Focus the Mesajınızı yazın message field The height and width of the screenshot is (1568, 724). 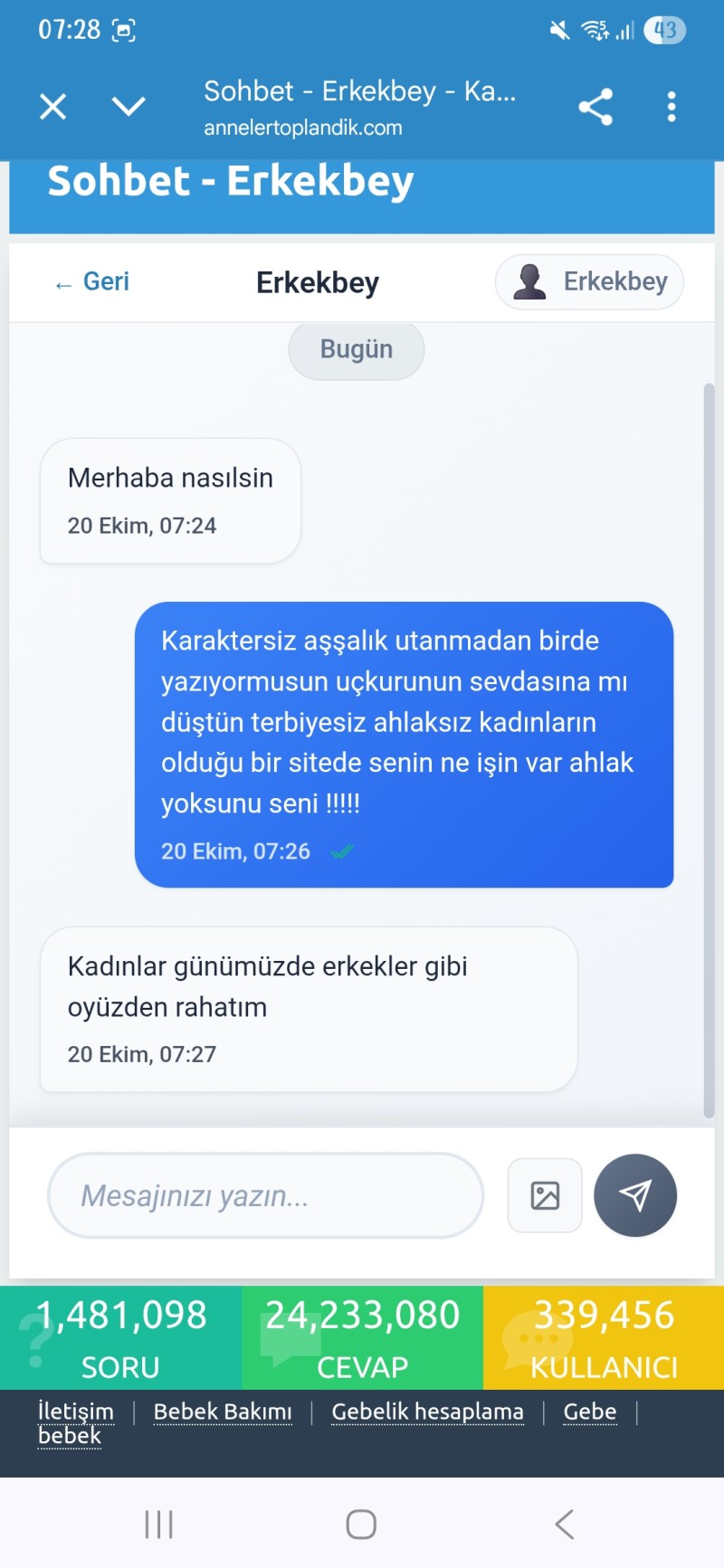[x=265, y=1195]
